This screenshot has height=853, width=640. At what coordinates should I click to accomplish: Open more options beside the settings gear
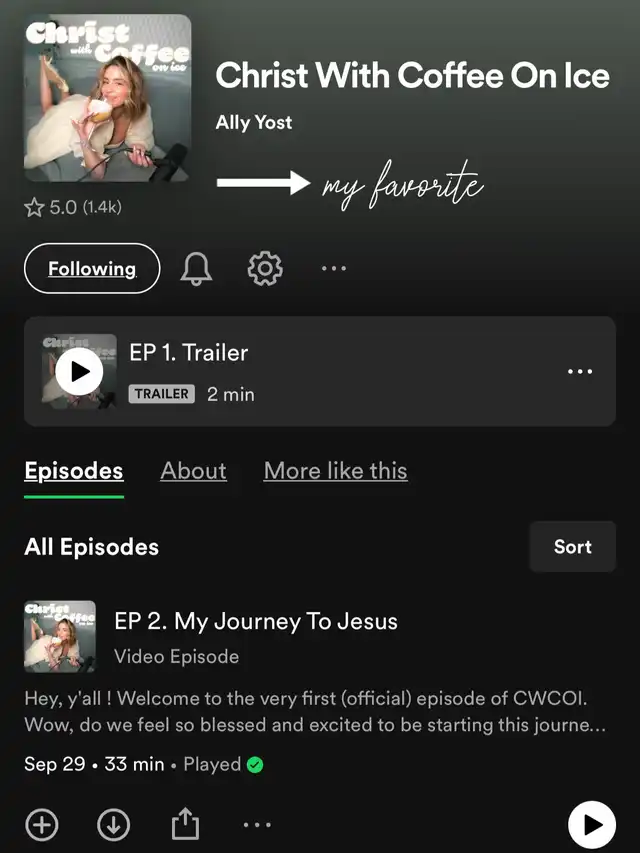(x=334, y=268)
